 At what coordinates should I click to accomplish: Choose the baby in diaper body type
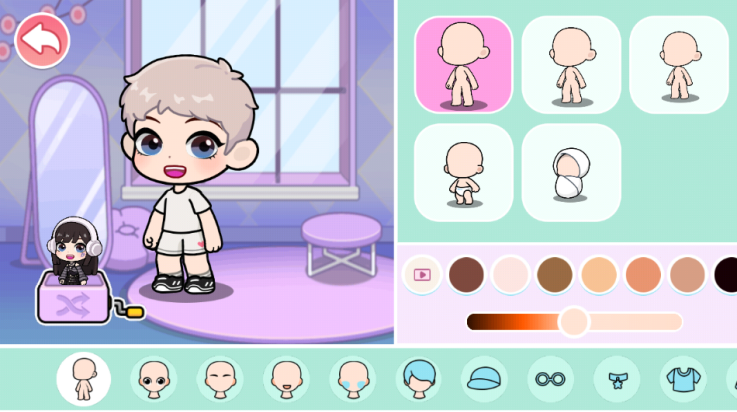click(x=464, y=172)
